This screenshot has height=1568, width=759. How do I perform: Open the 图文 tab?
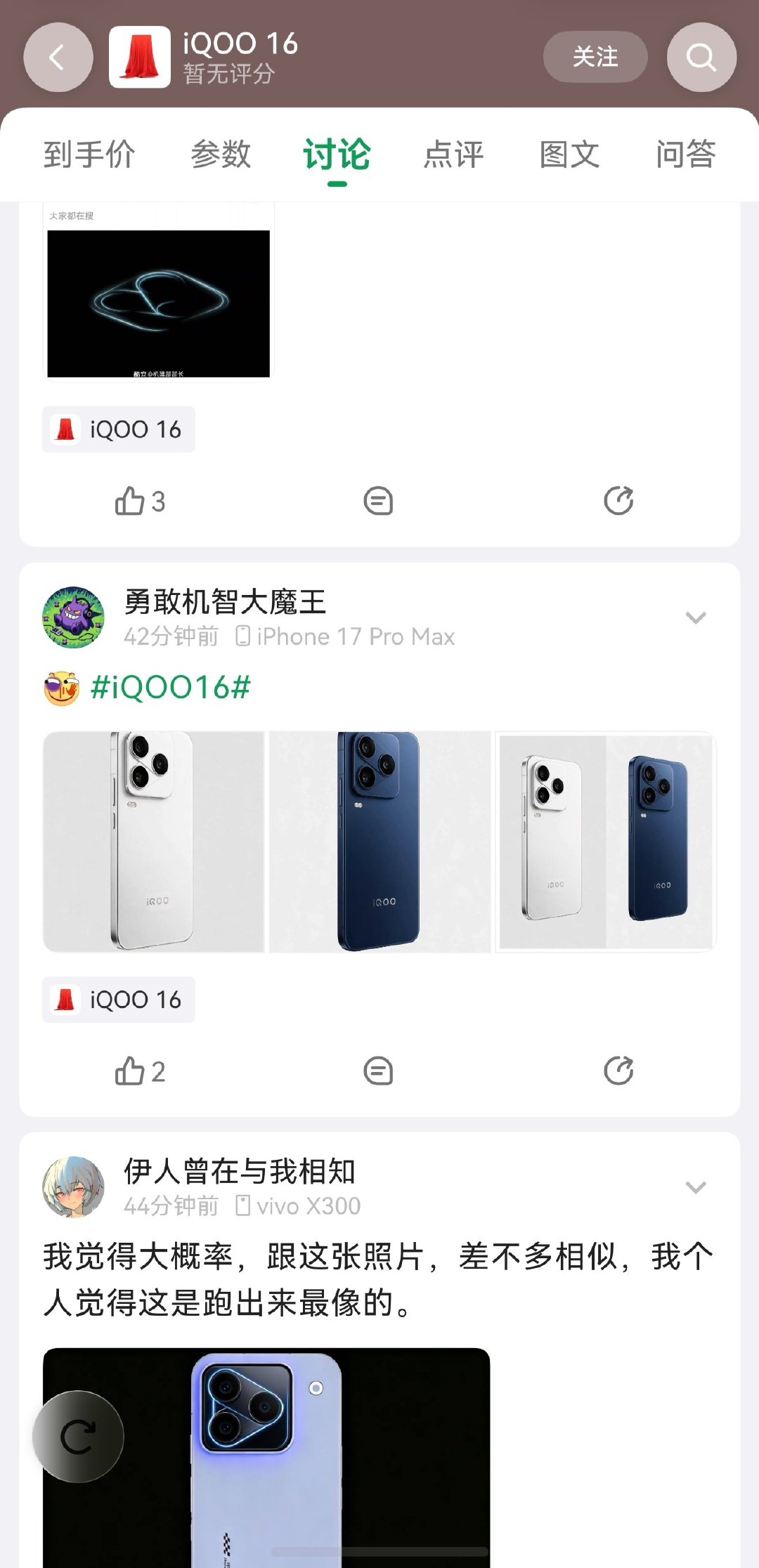pyautogui.click(x=569, y=155)
